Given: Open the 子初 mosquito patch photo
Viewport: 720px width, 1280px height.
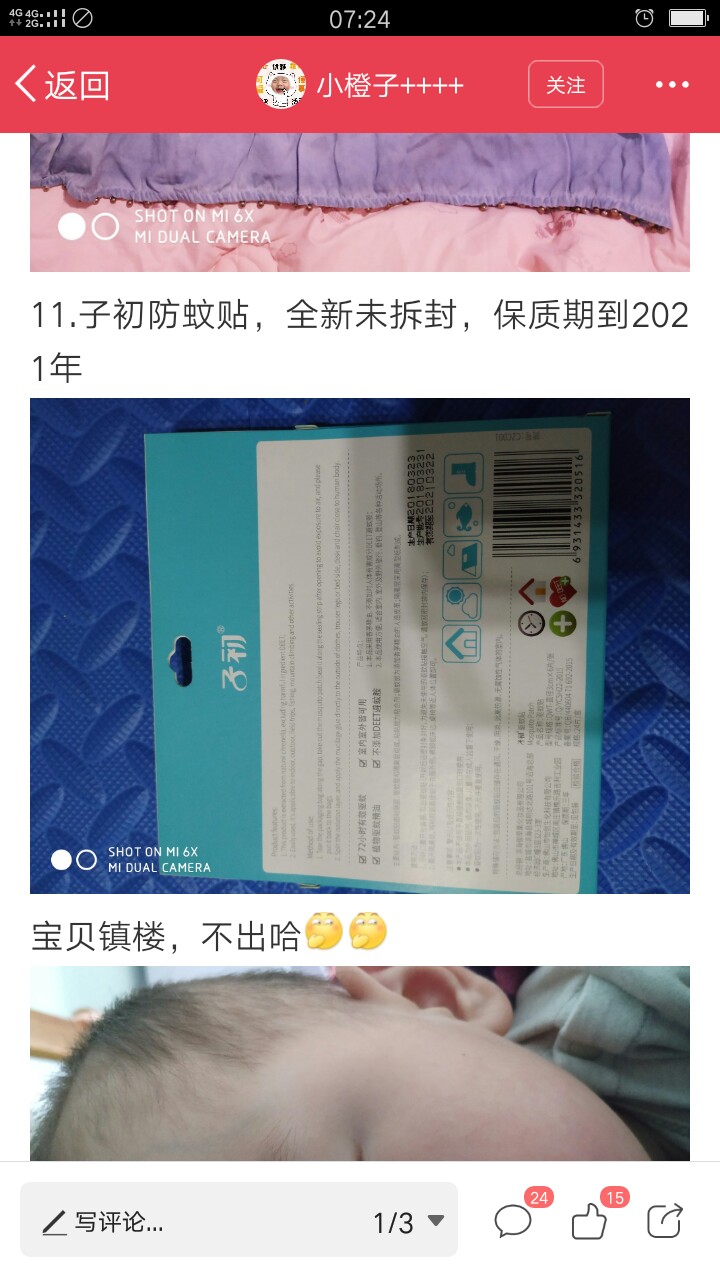Looking at the screenshot, I should [360, 646].
